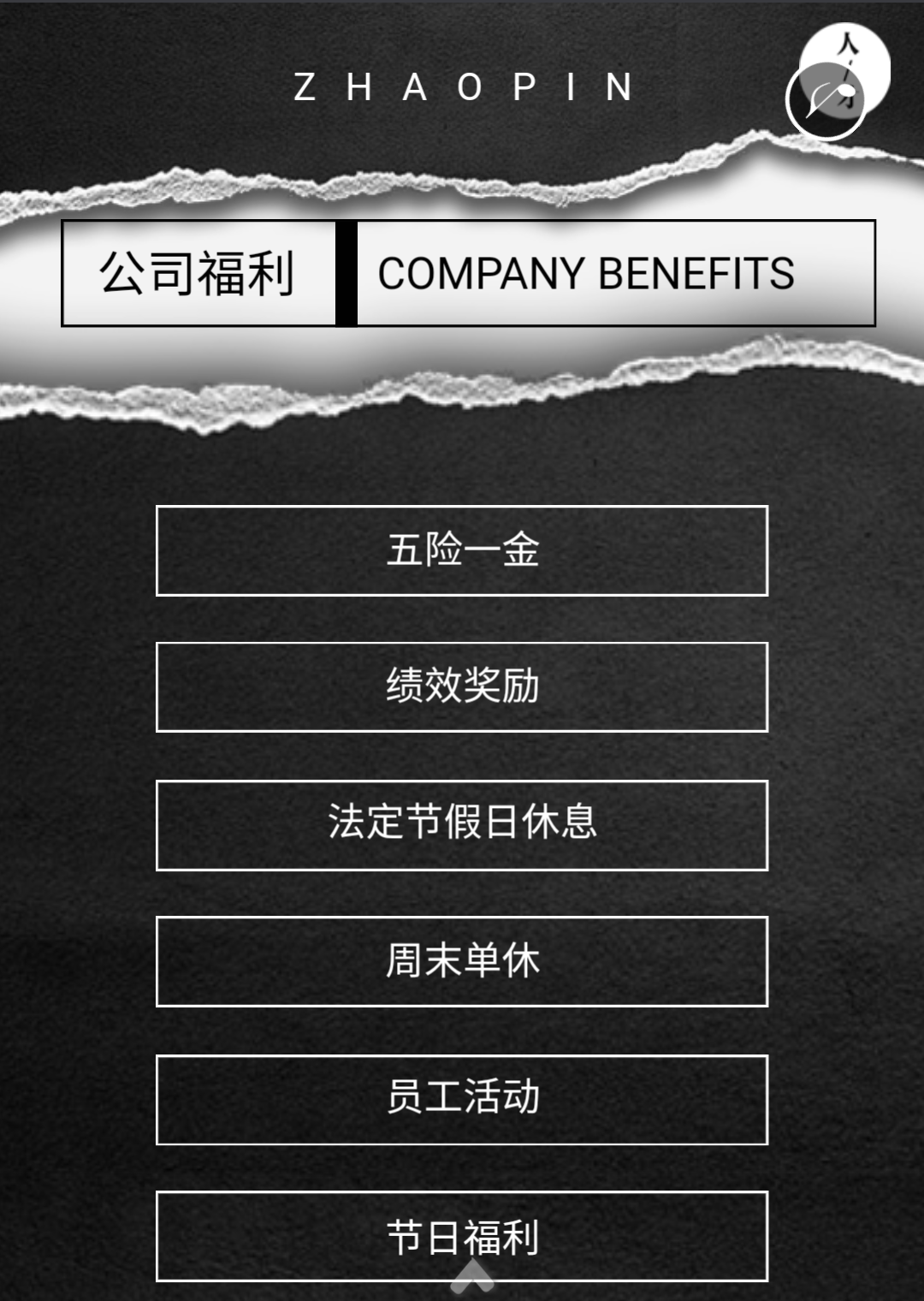Tap the up arrow for next page
This screenshot has height=1301, width=924.
[472, 1278]
